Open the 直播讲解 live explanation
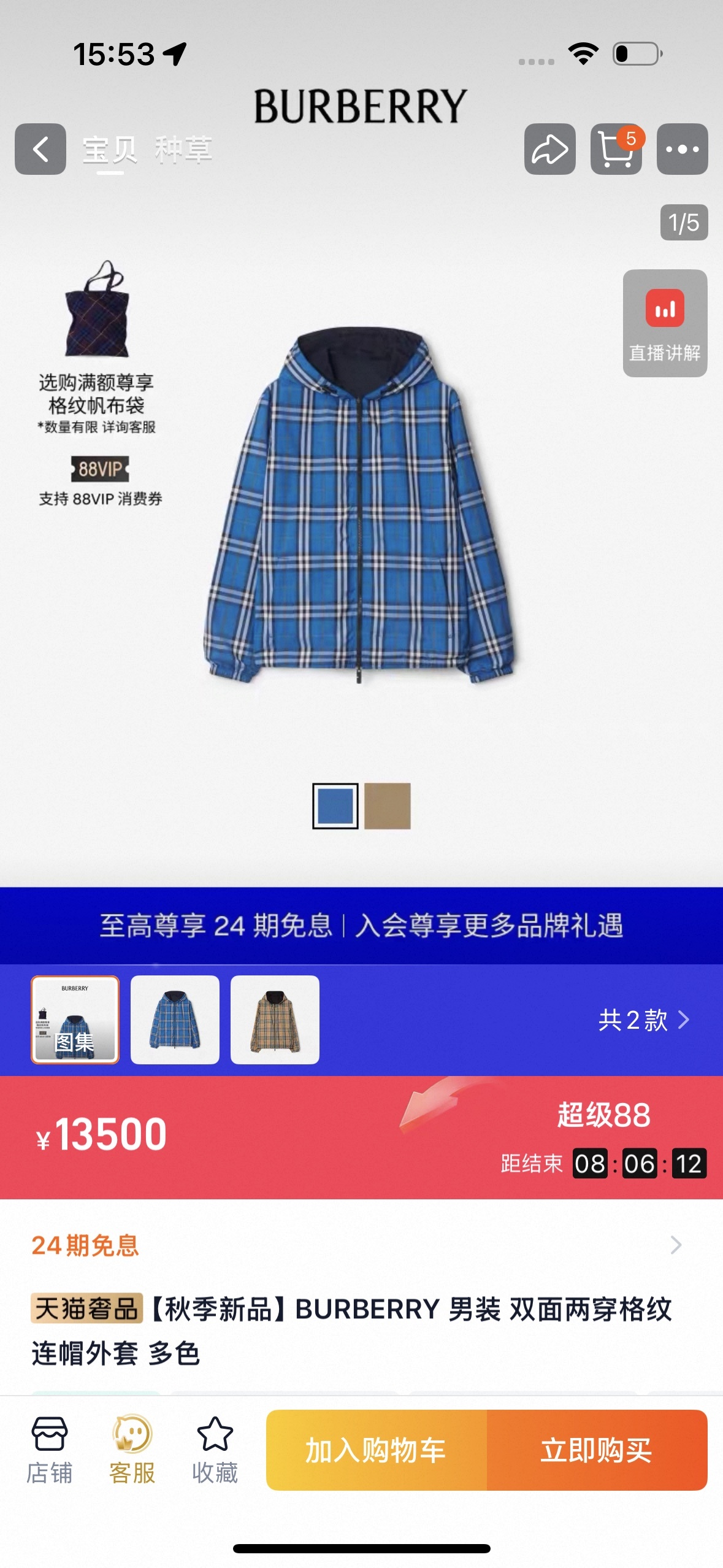 (x=665, y=323)
